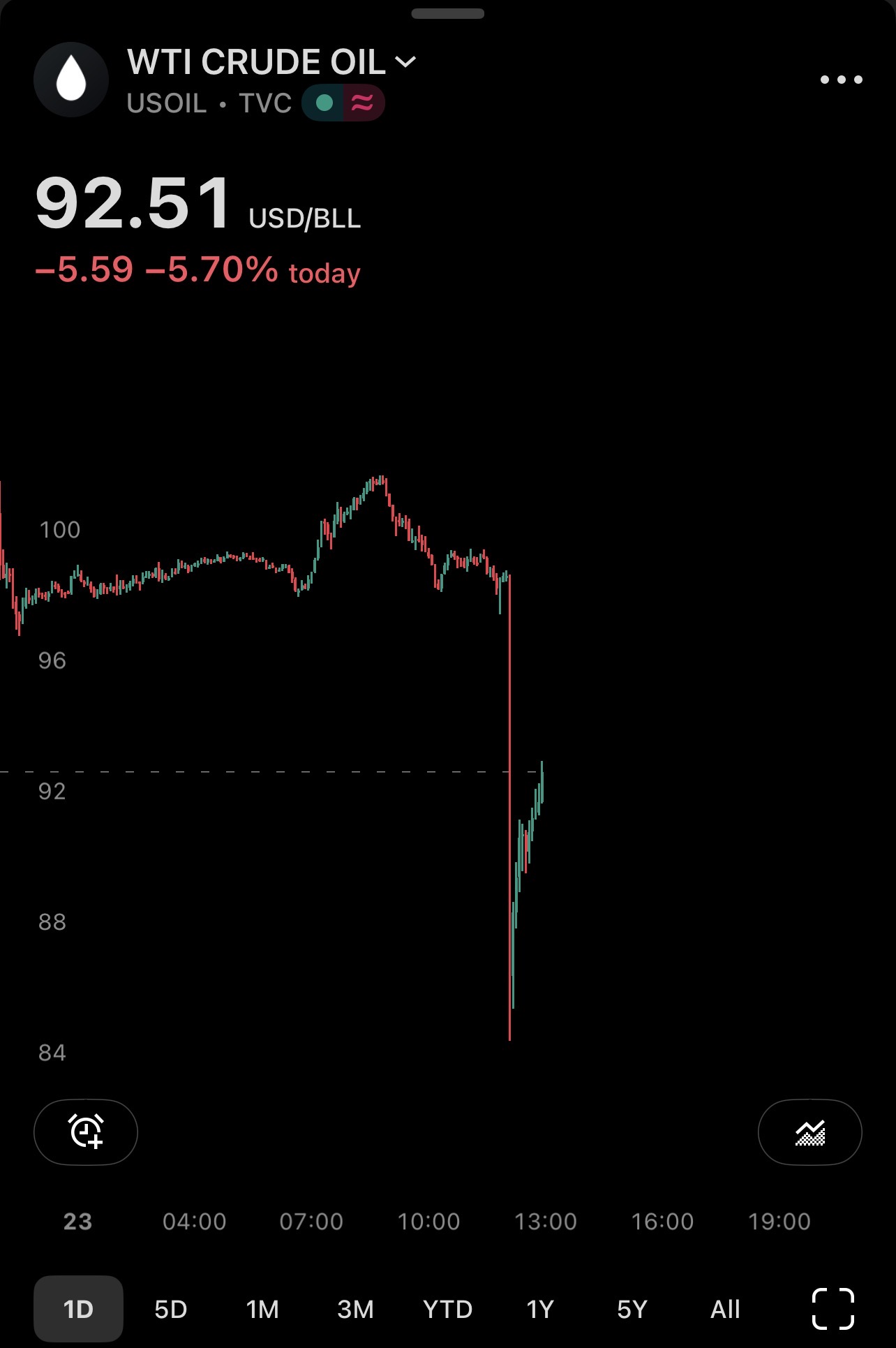The width and height of the screenshot is (896, 1348).
Task: Switch to the 1M range
Action: [262, 1309]
